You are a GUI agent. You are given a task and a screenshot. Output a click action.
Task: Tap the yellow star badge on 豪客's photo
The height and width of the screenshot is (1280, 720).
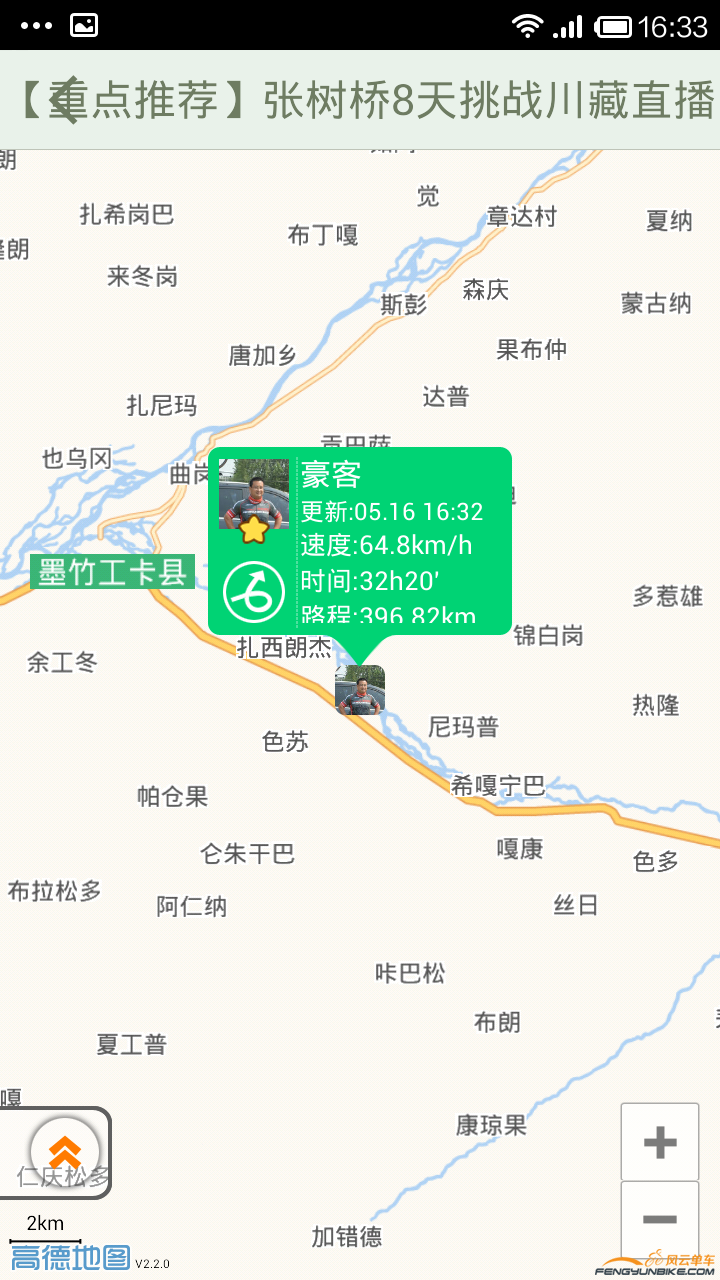point(253,531)
